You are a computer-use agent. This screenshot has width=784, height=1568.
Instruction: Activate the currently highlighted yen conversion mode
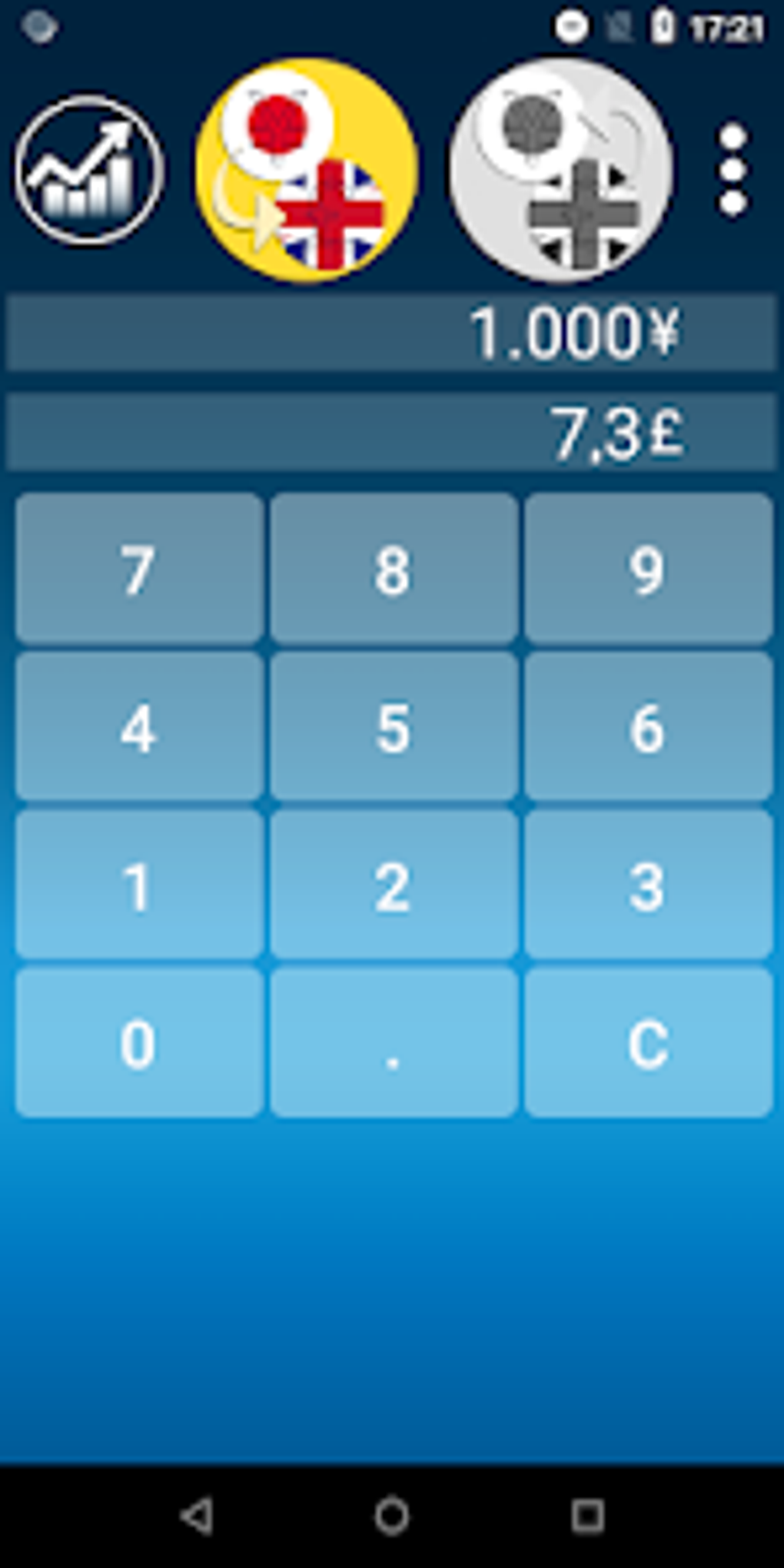click(x=307, y=169)
